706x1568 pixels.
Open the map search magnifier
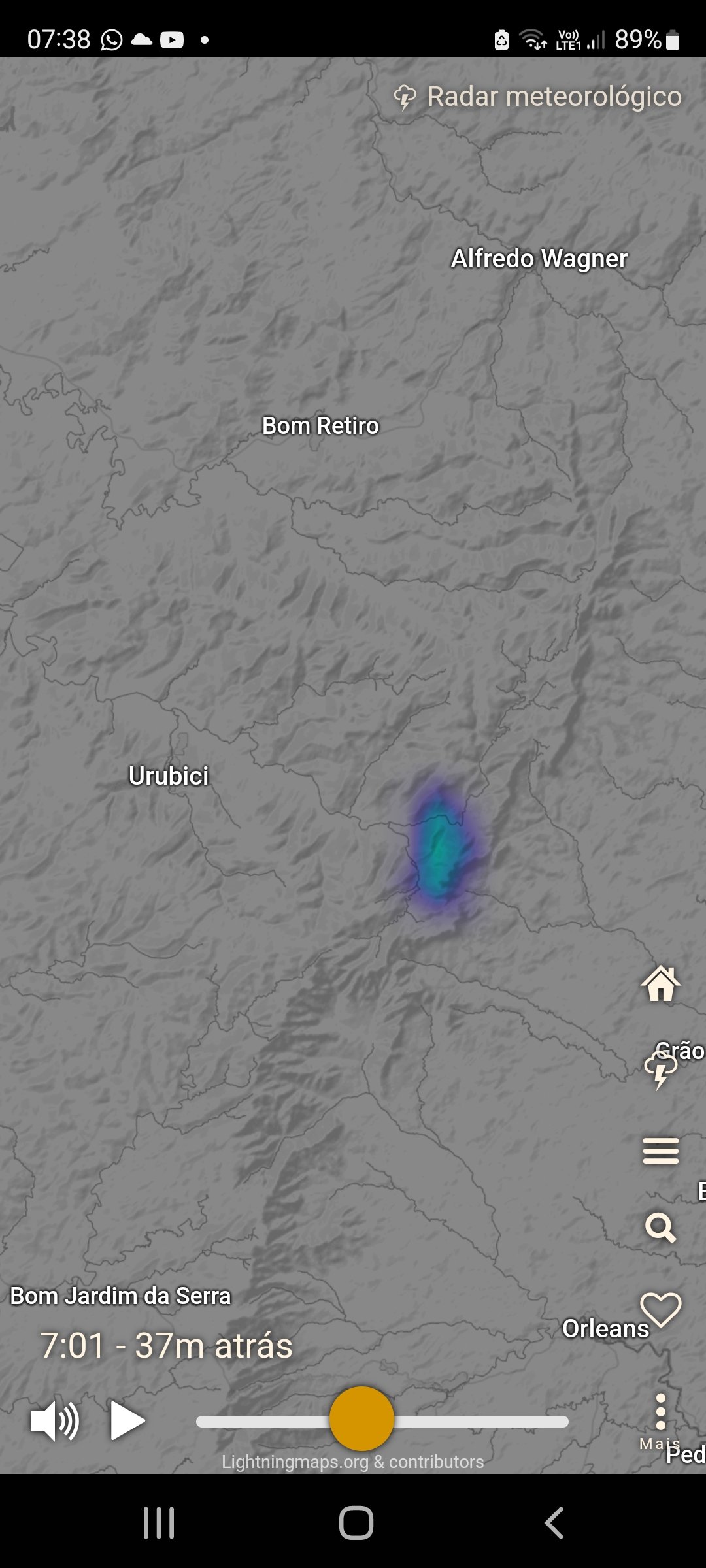point(660,1228)
